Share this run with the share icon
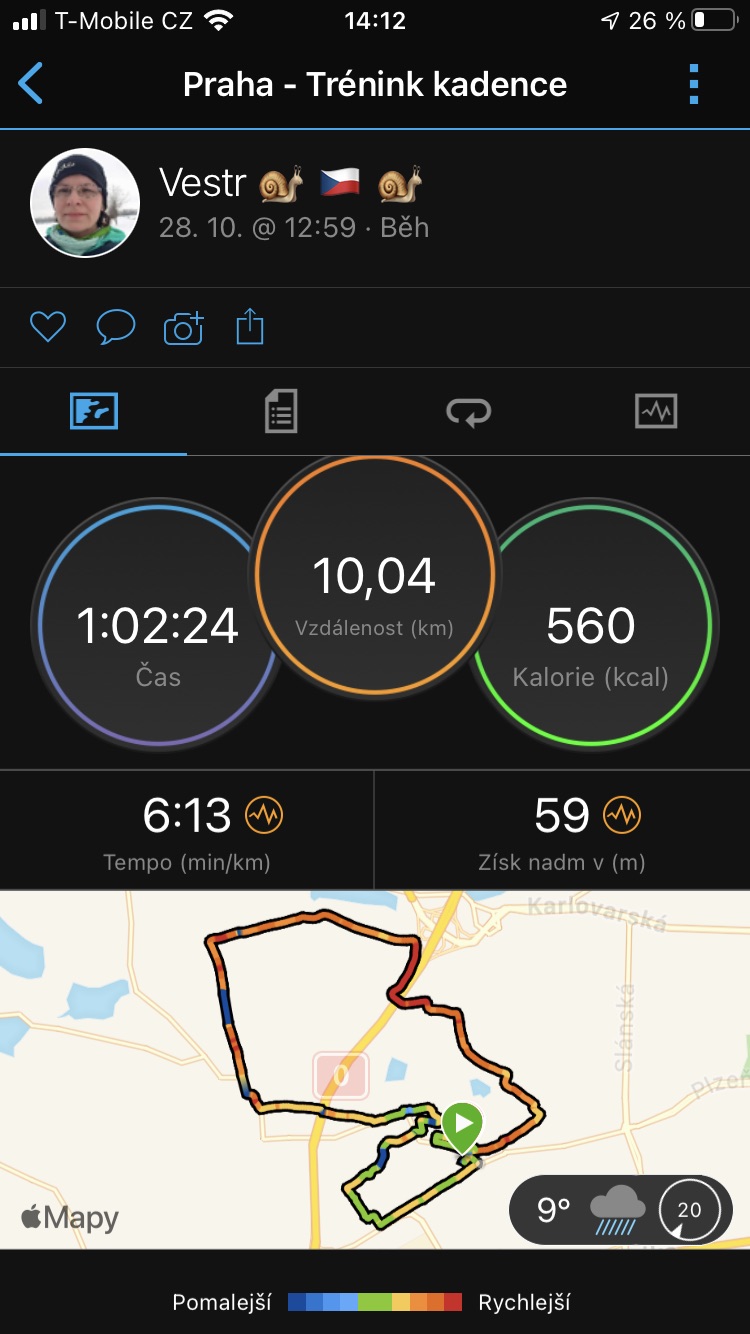750x1334 pixels. point(250,327)
